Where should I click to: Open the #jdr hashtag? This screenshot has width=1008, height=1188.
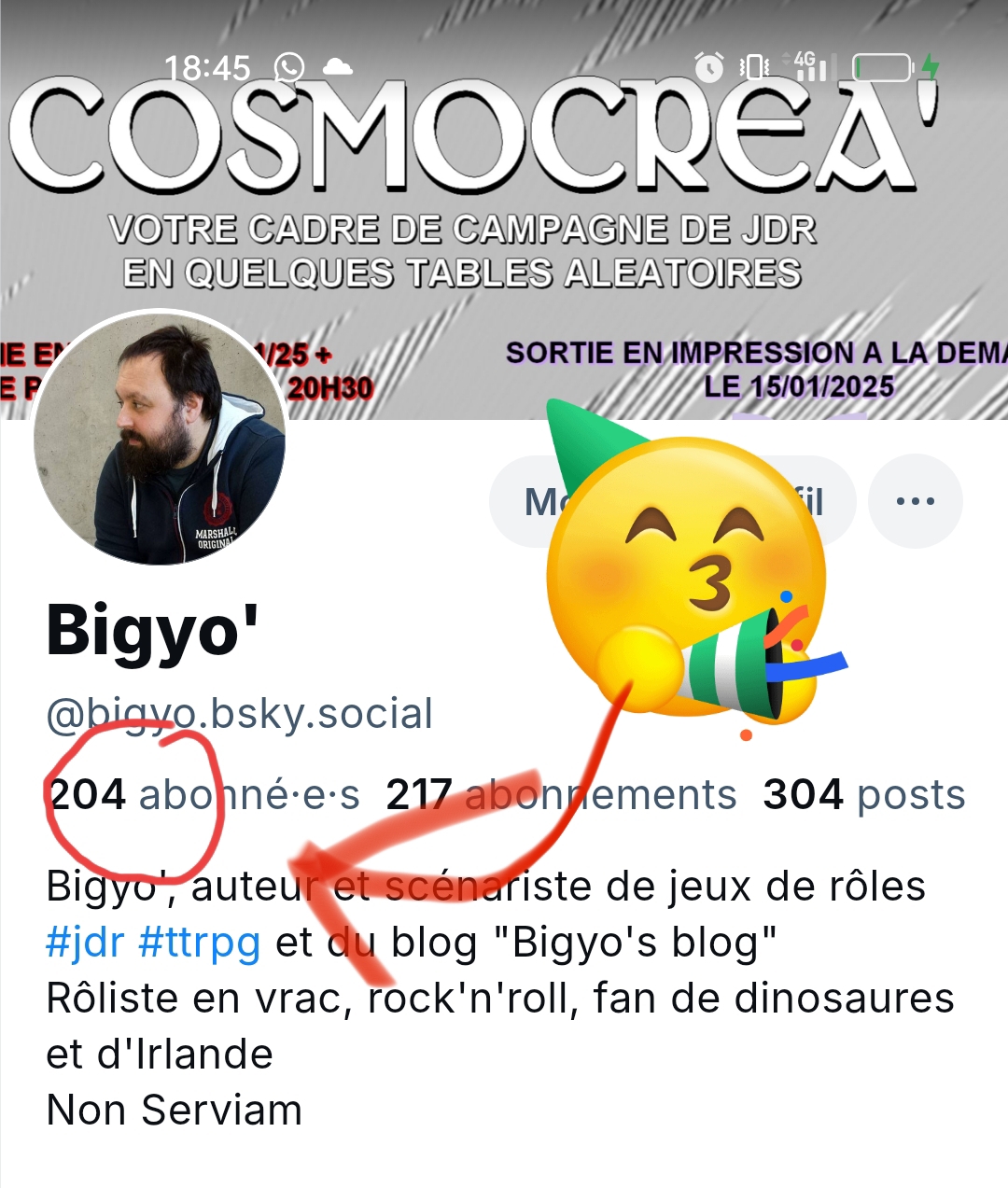pyautogui.click(x=85, y=943)
